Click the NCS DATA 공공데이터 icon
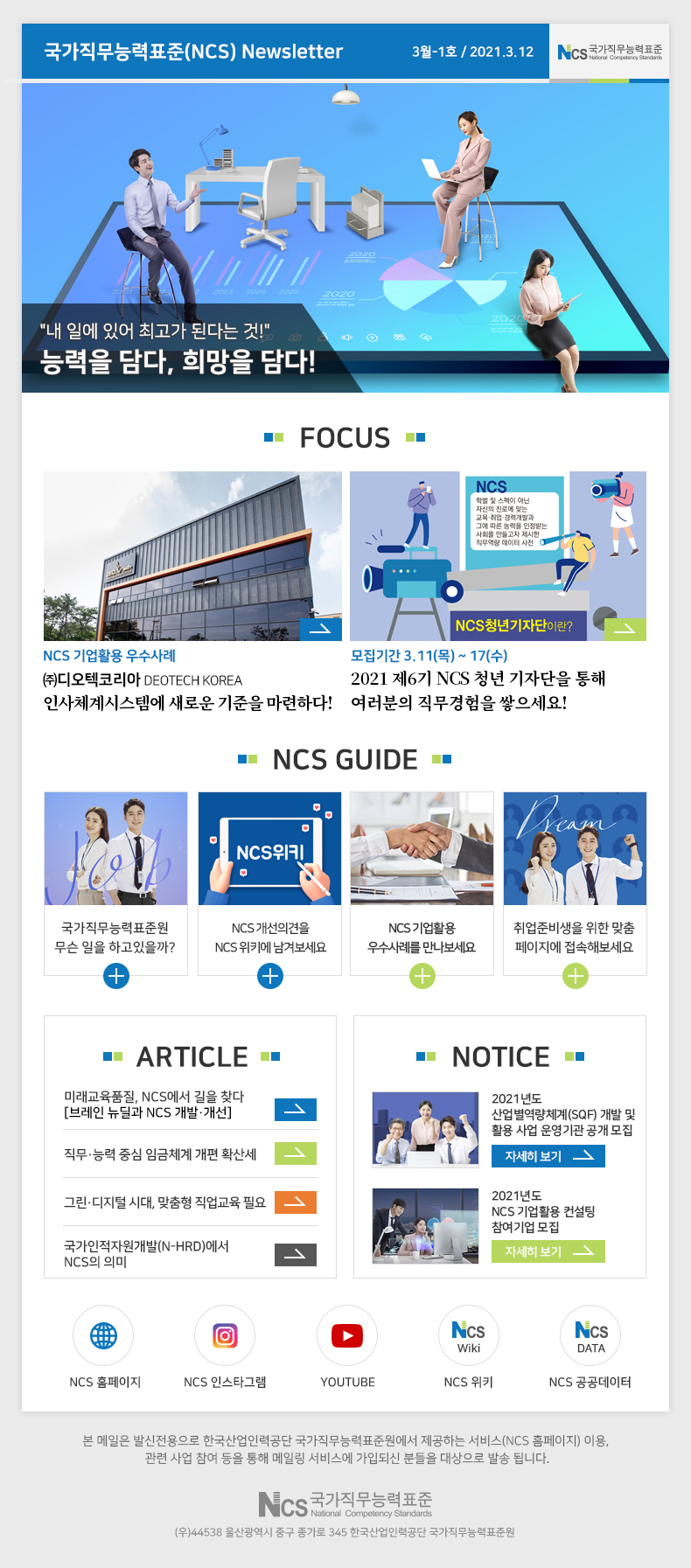Image resolution: width=691 pixels, height=1568 pixels. pos(590,1335)
